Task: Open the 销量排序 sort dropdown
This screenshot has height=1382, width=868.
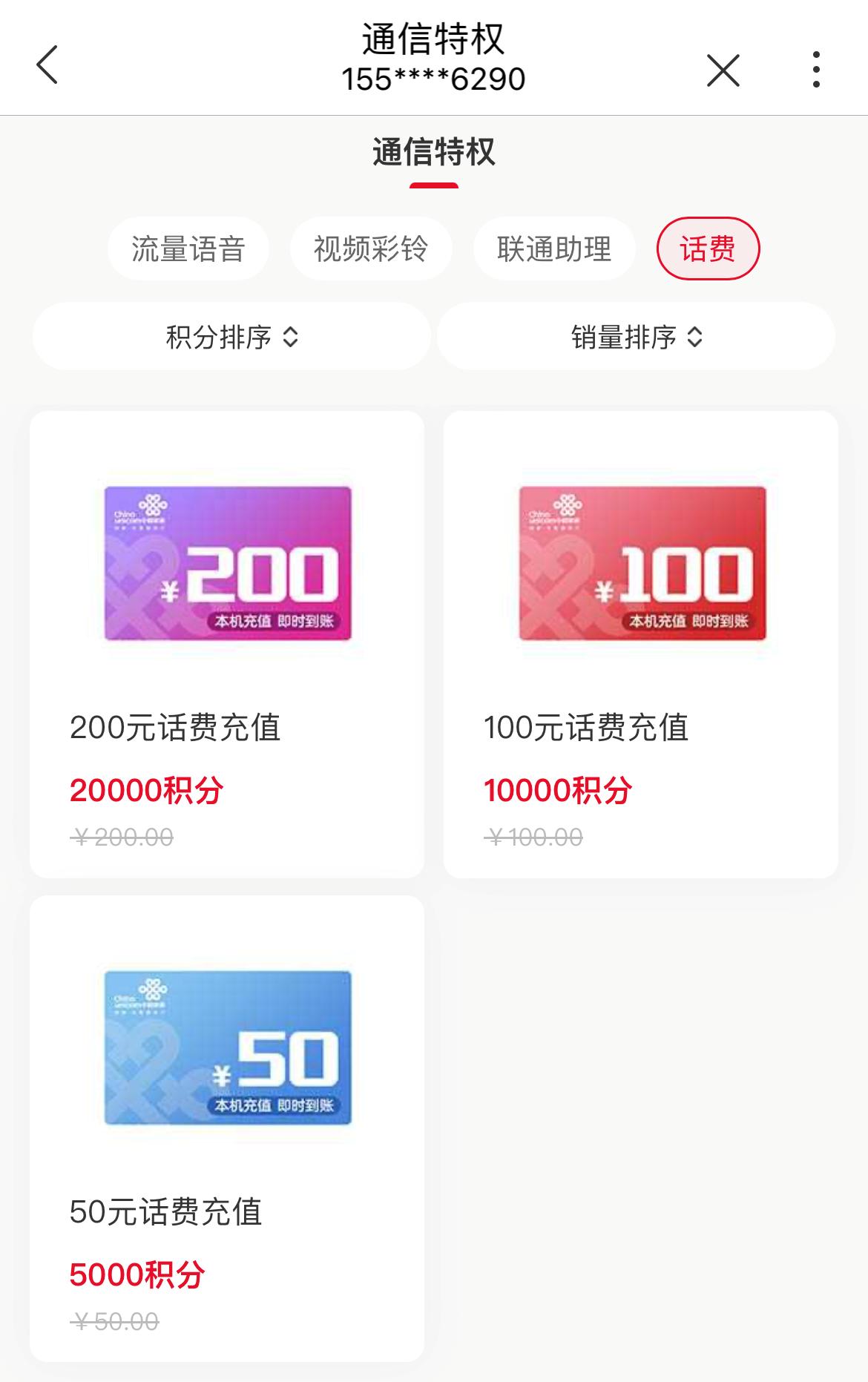Action: tap(634, 336)
